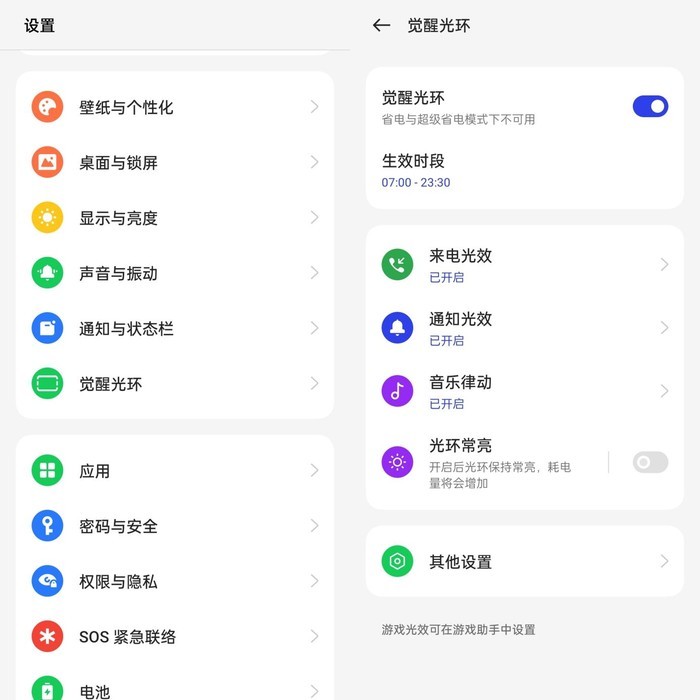The image size is (700, 700).
Task: Turn off the 觉醒光环 switch
Action: (650, 106)
